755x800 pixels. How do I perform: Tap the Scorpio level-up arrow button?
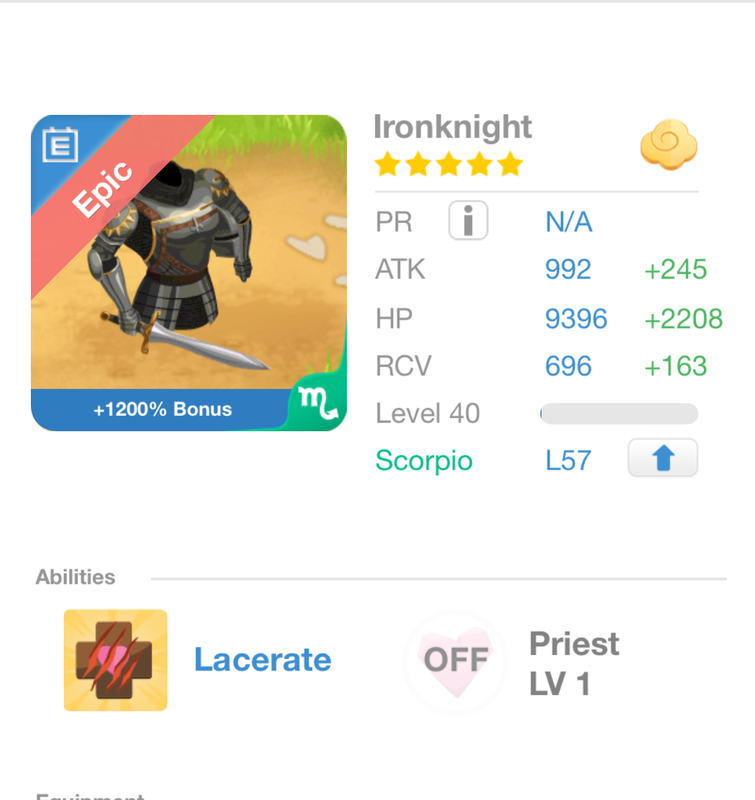pos(662,459)
